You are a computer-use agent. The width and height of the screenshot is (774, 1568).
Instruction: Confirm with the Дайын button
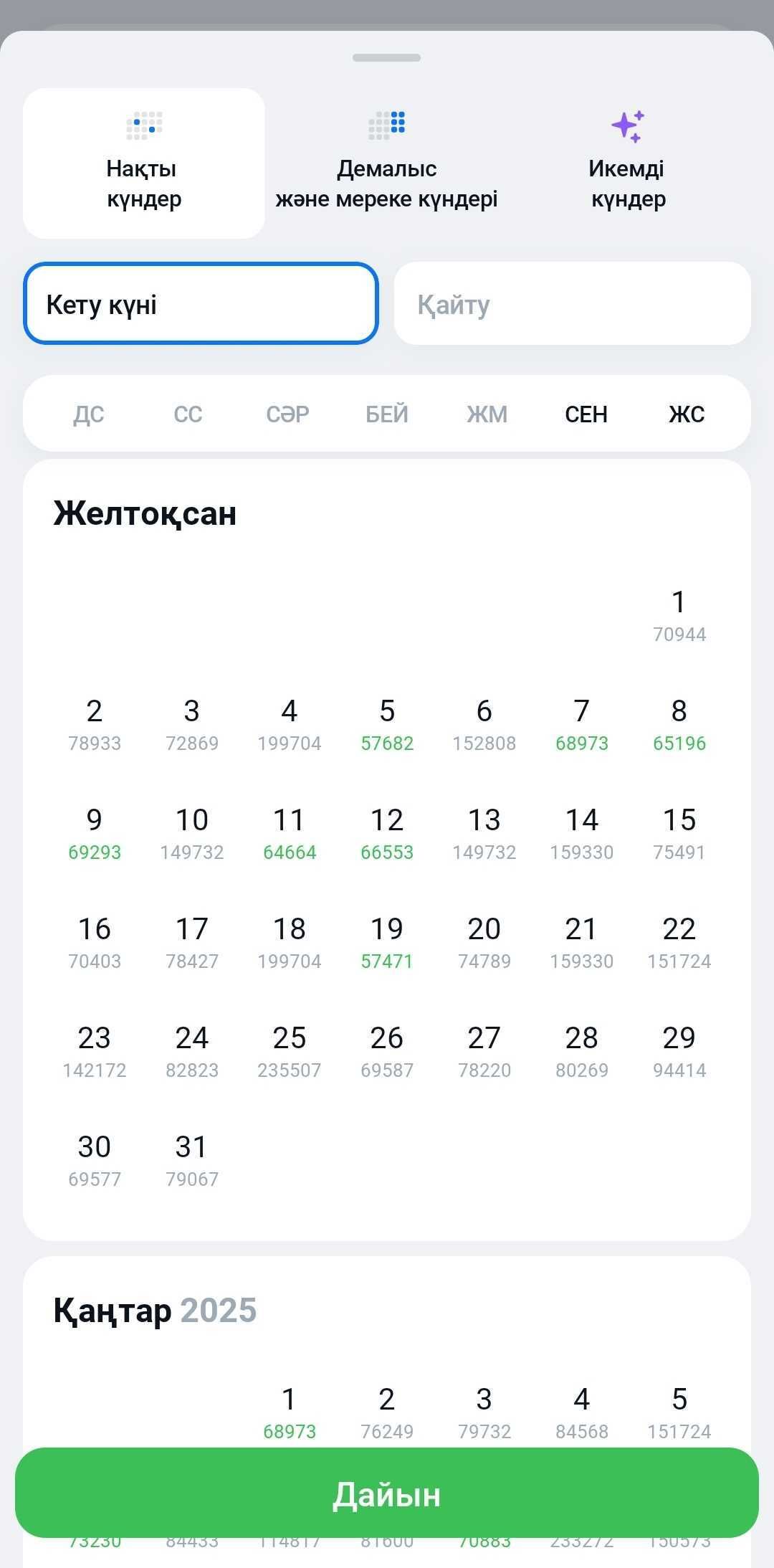tap(387, 1492)
